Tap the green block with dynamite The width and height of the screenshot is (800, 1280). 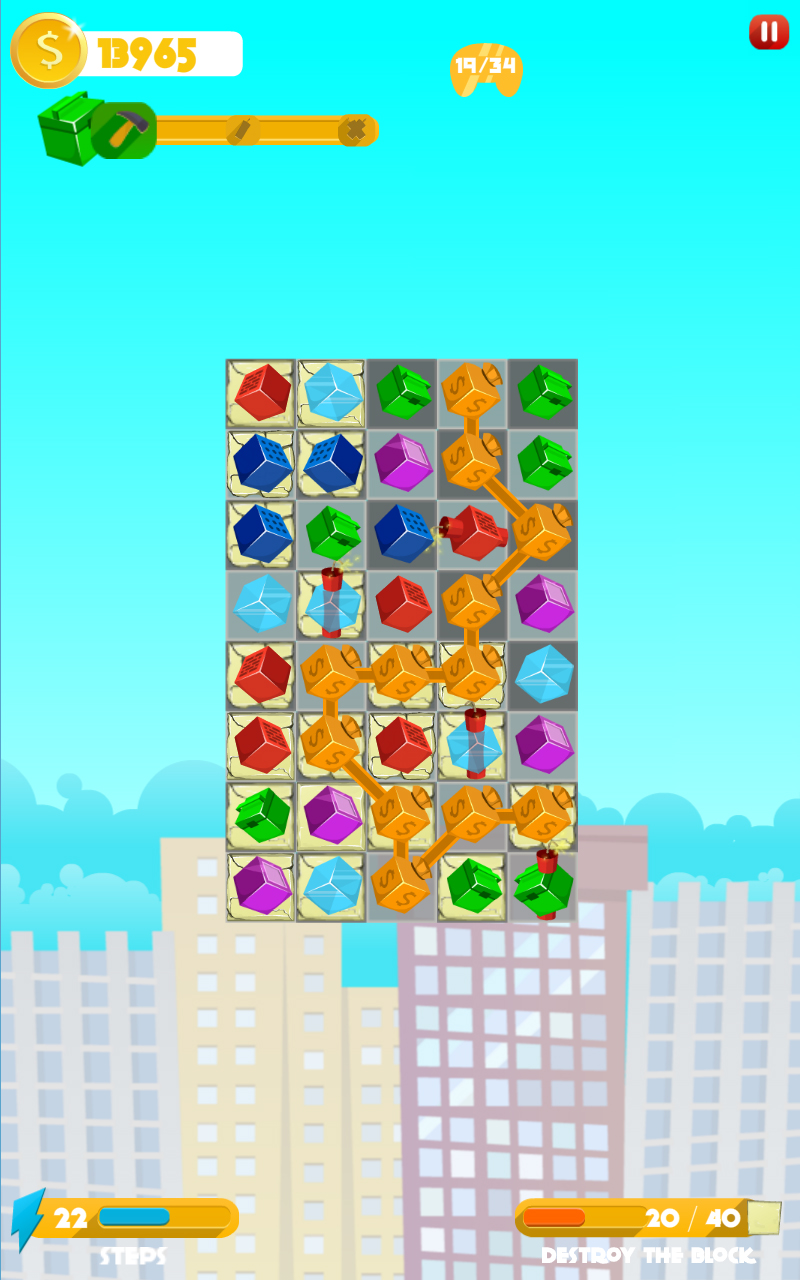pos(543,885)
